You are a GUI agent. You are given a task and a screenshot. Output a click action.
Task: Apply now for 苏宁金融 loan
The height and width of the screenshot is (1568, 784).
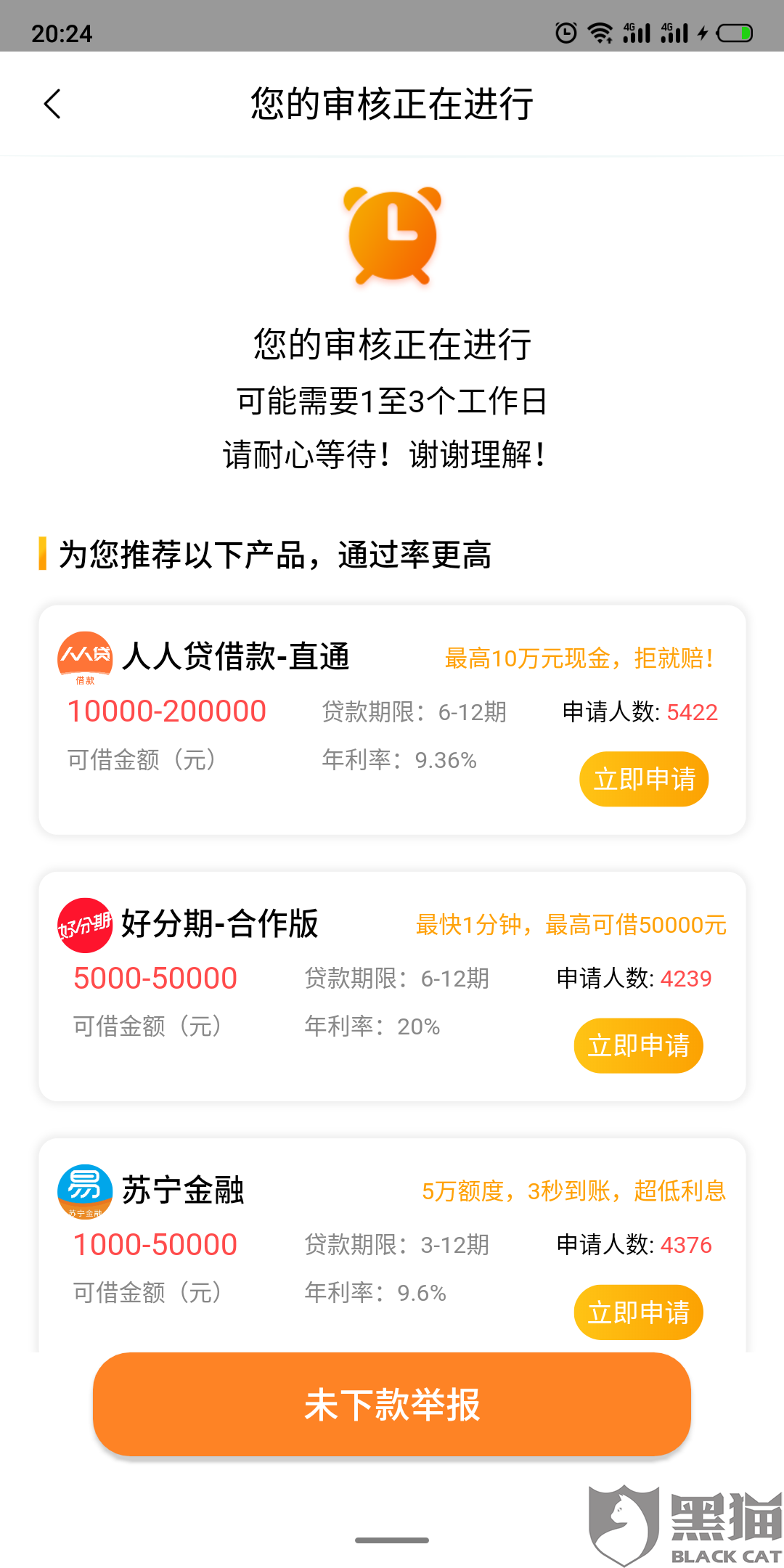[x=638, y=1312]
